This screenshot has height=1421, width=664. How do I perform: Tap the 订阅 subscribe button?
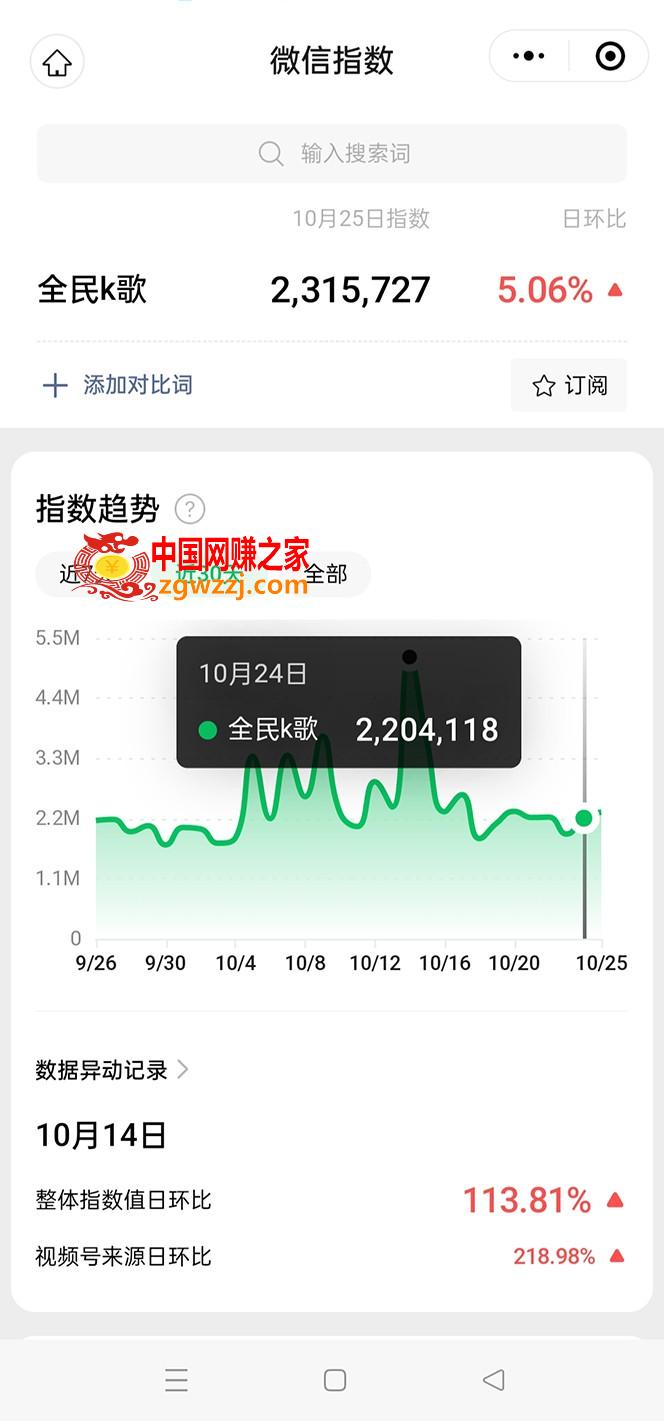coord(569,385)
